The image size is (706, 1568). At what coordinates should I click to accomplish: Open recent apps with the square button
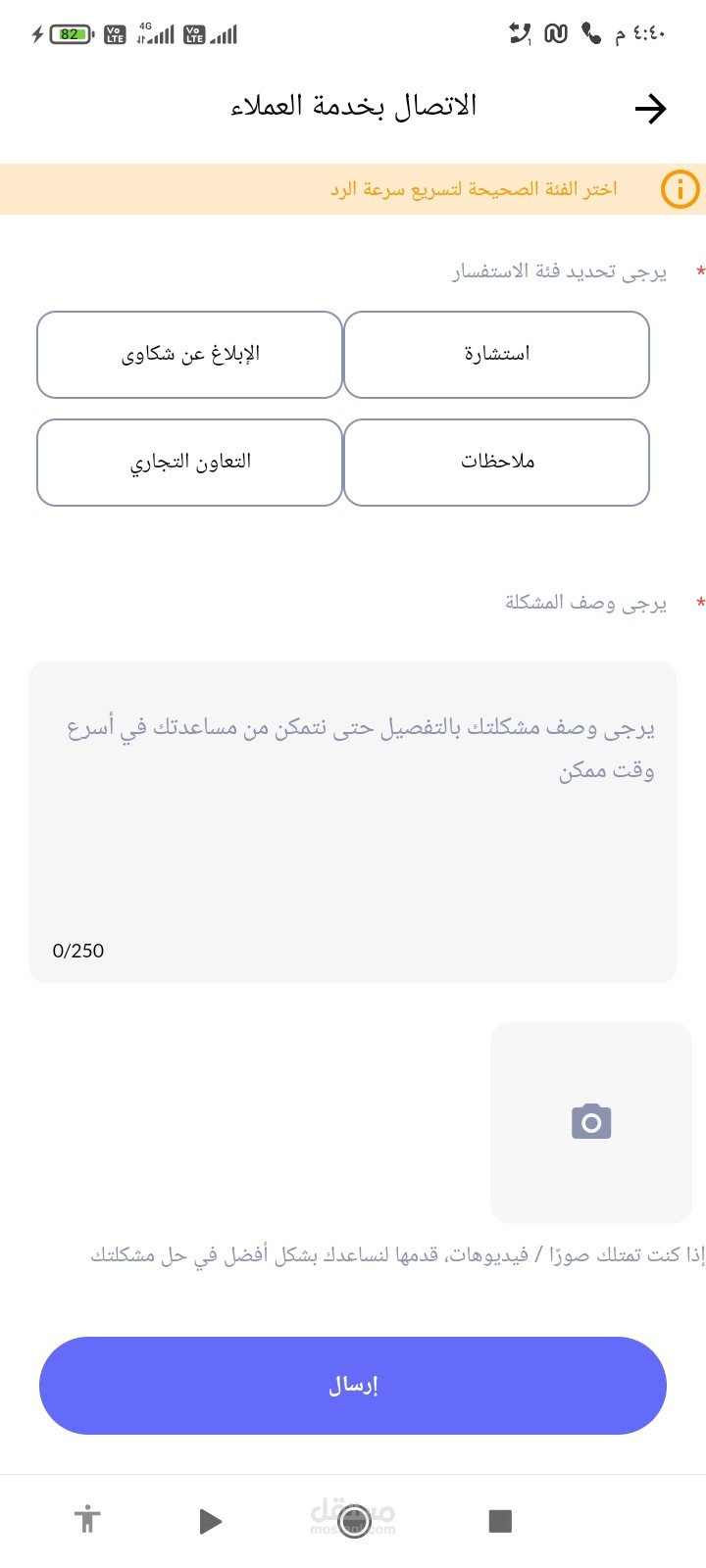click(500, 1521)
